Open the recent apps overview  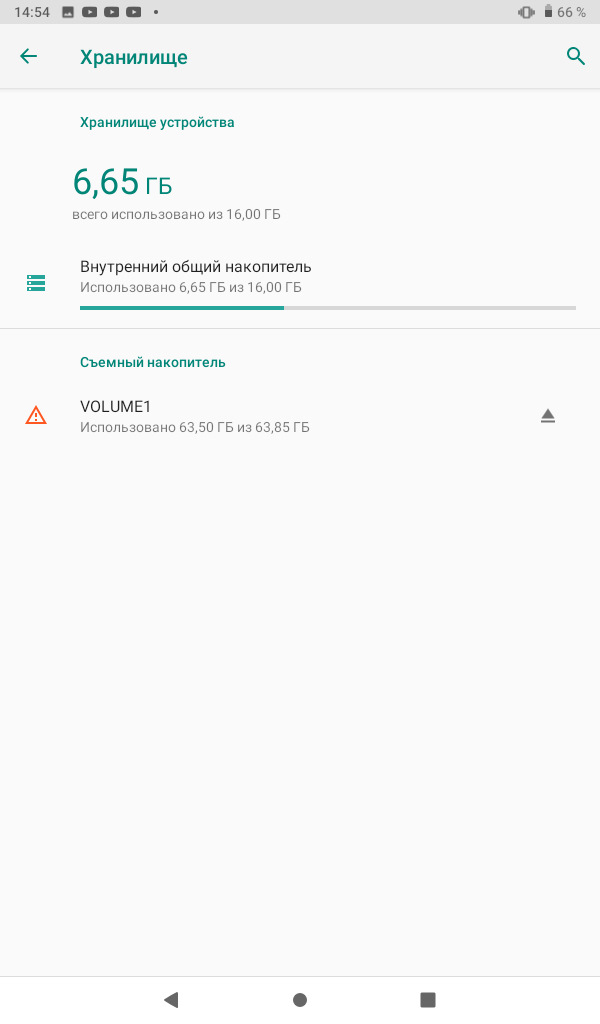(x=428, y=999)
